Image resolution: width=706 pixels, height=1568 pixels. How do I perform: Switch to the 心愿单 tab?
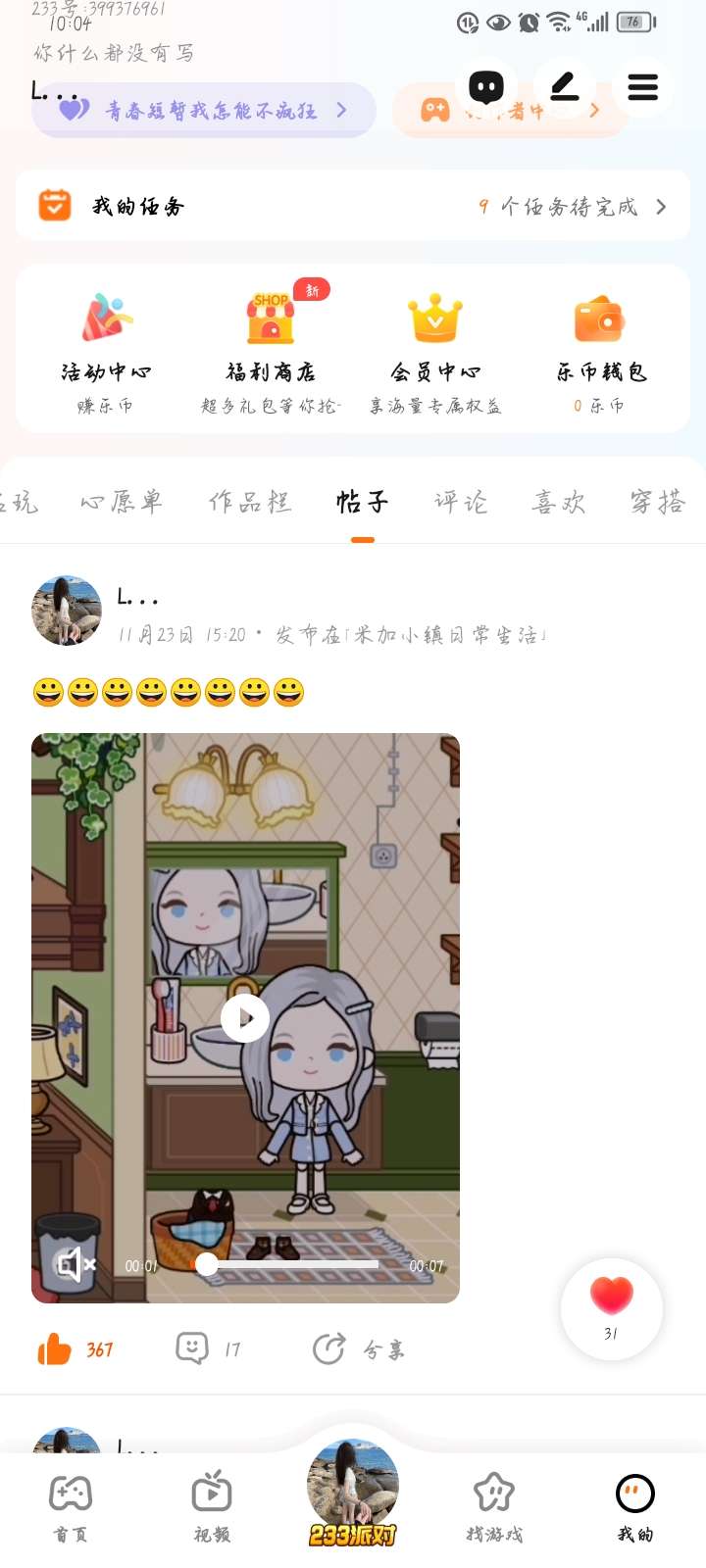click(x=122, y=503)
